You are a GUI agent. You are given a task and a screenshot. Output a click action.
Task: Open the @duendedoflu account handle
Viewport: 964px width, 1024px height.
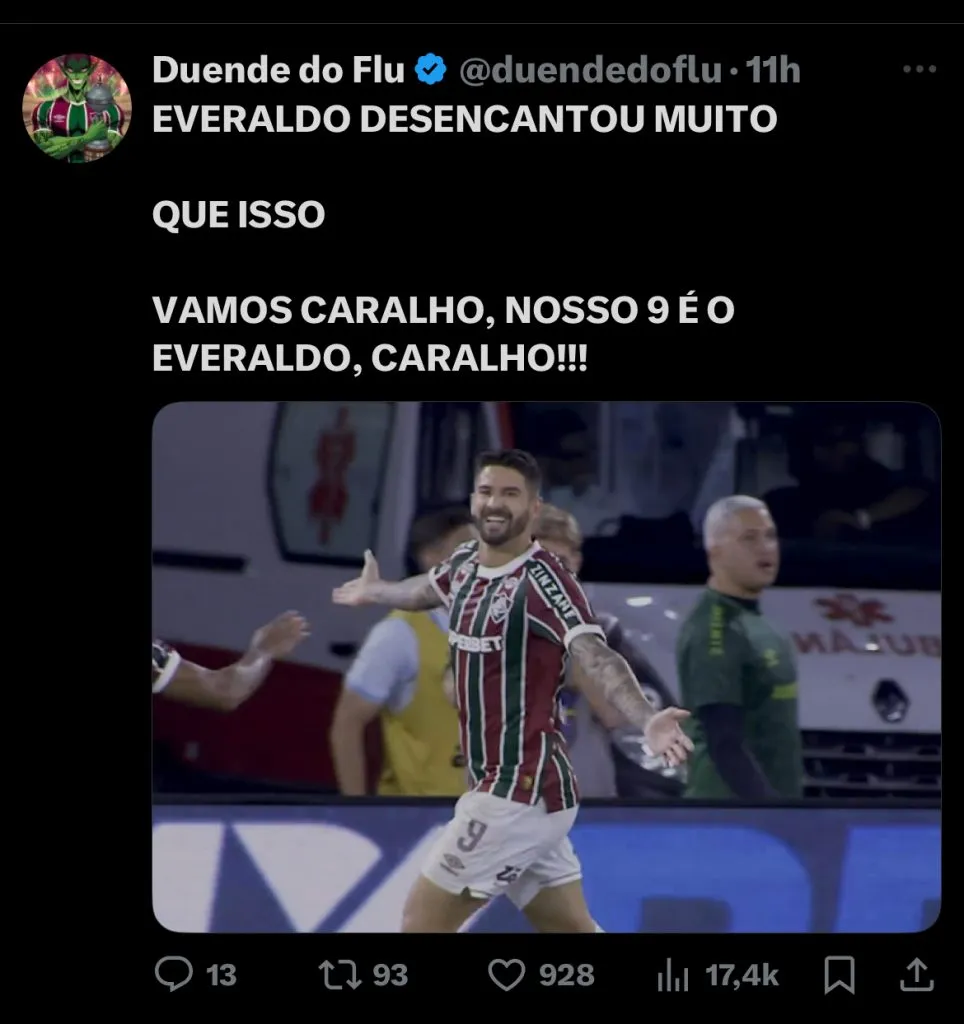pos(590,71)
